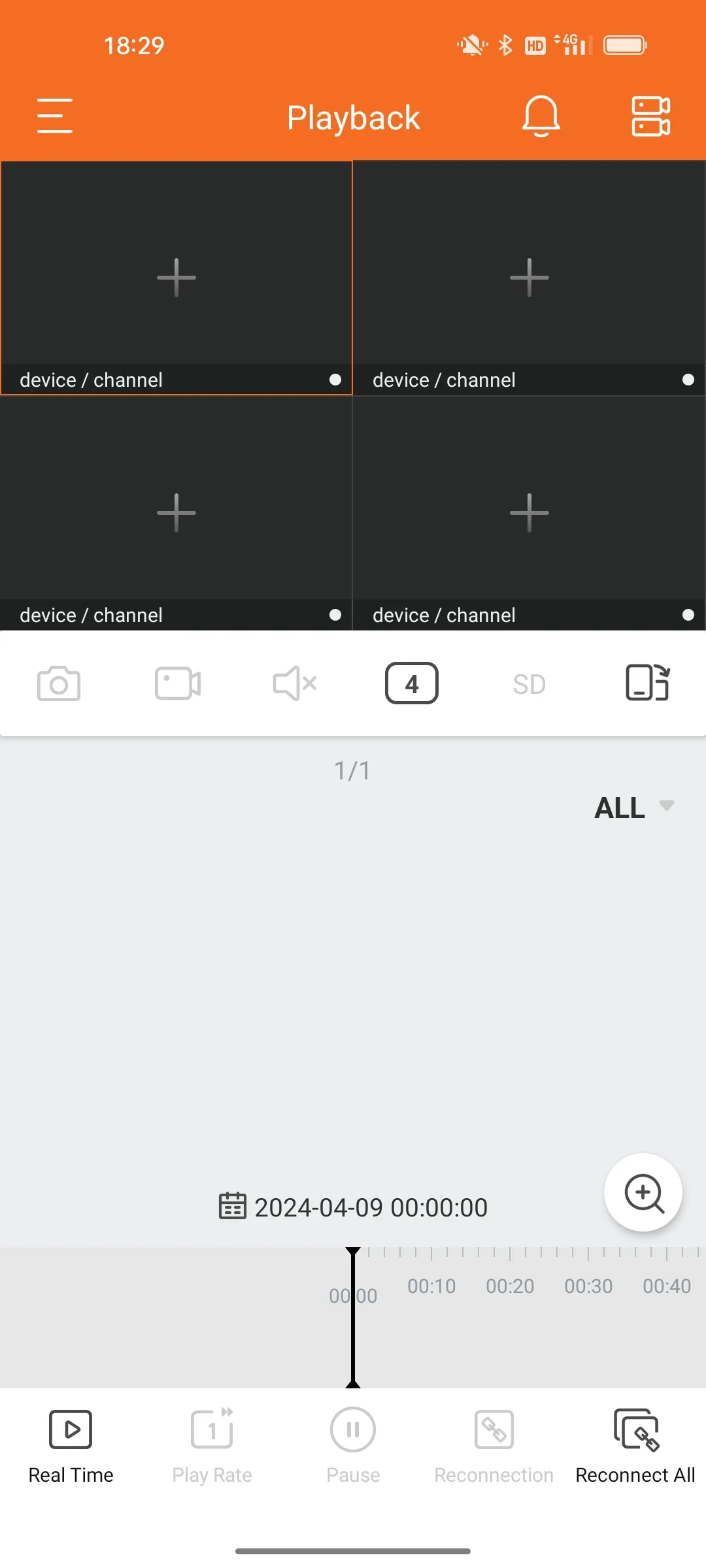Open the hamburger menu
706x1568 pixels.
[x=55, y=116]
